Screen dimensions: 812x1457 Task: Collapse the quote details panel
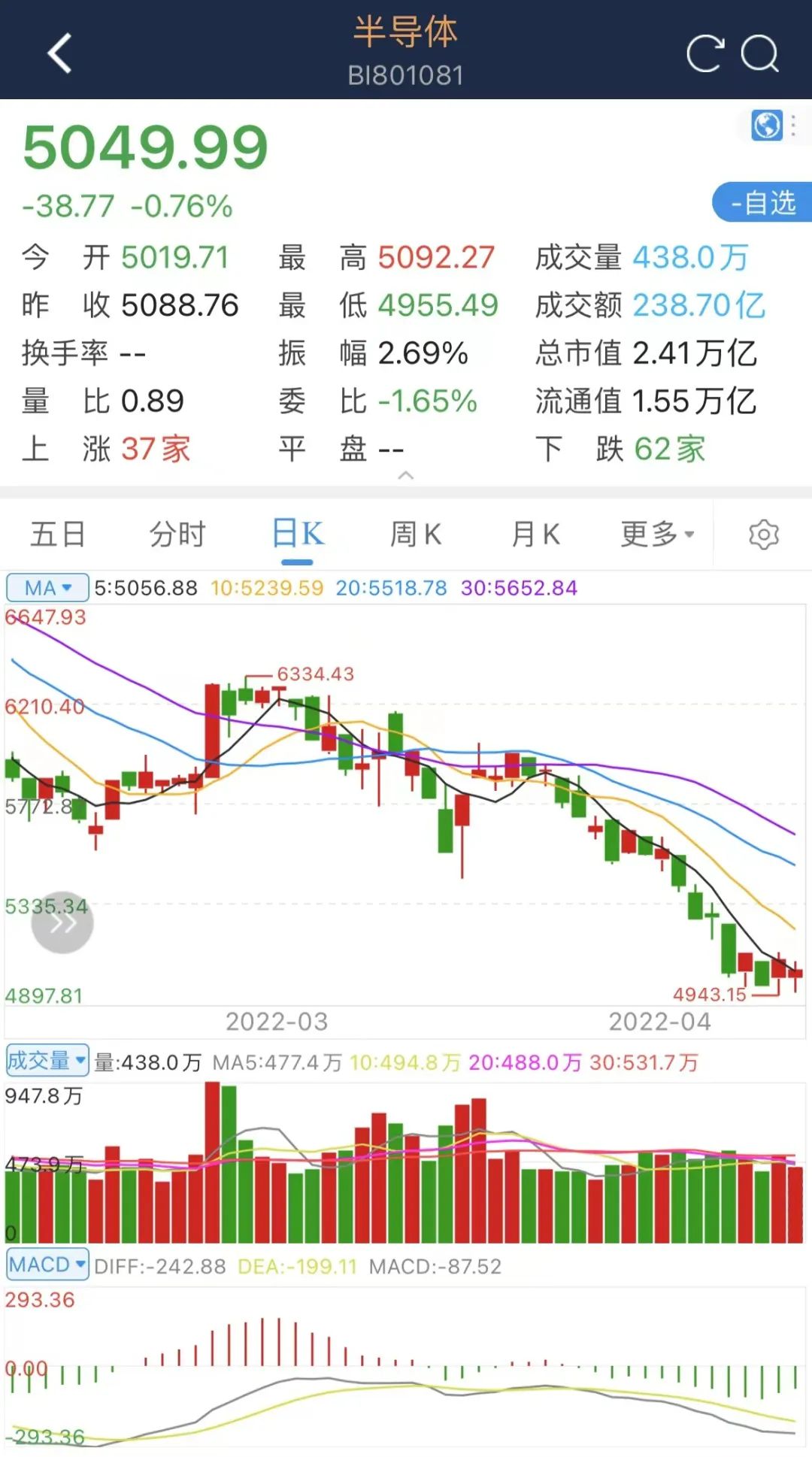pos(406,475)
